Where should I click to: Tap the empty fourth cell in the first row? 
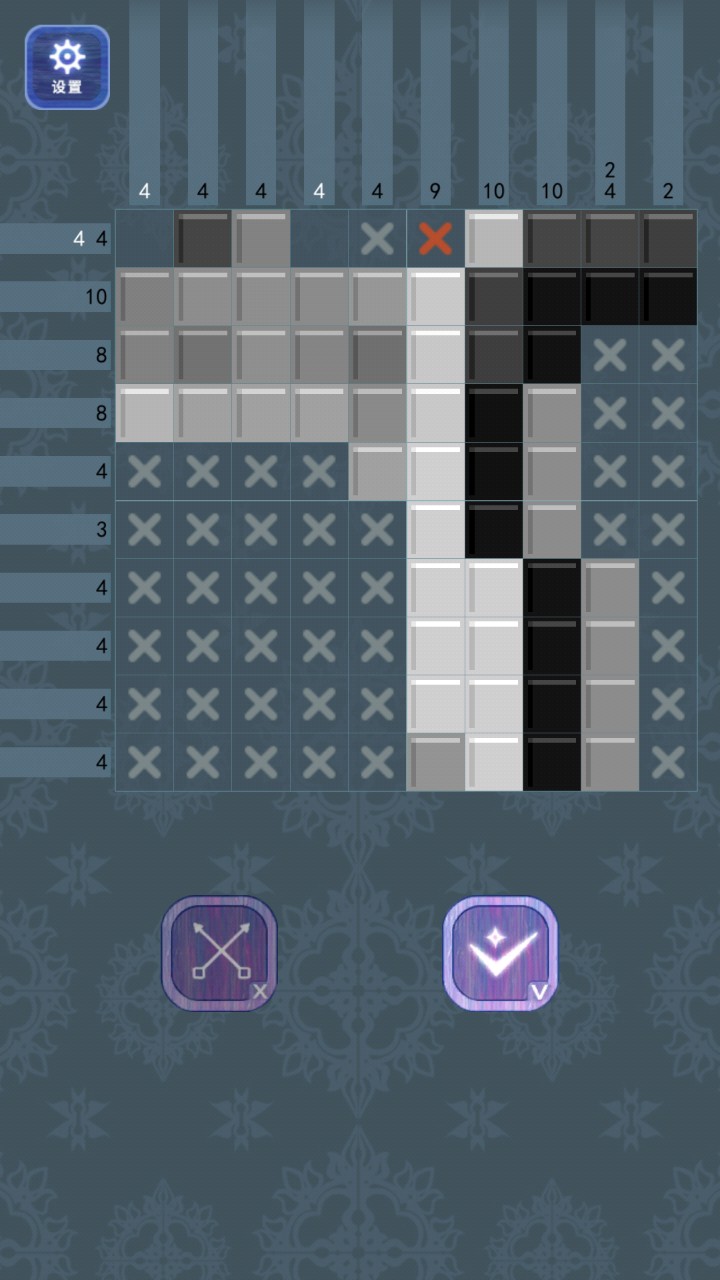pyautogui.click(x=319, y=238)
